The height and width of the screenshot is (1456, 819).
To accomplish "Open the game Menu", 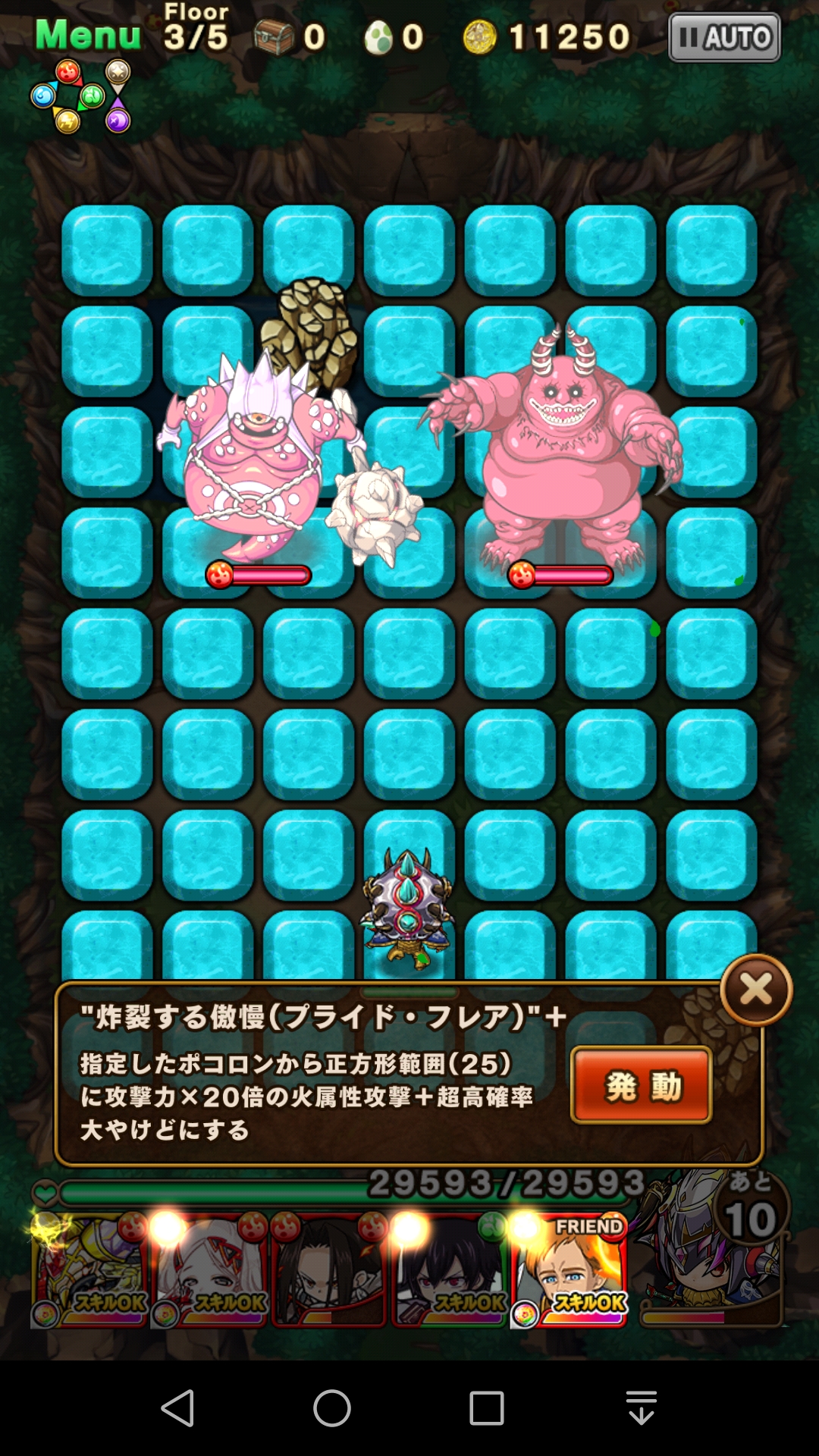I will pyautogui.click(x=87, y=35).
